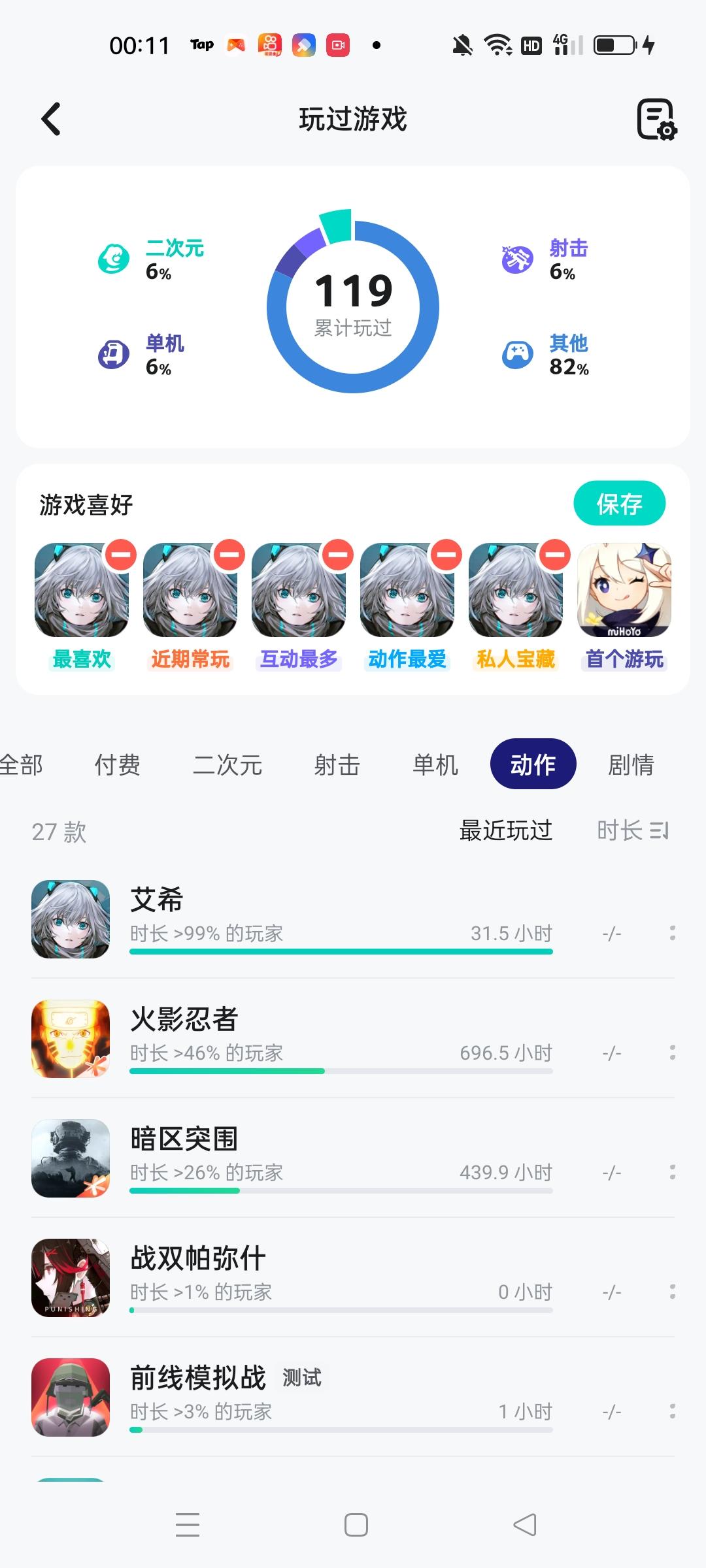Switch to the 全部 tab
Viewport: 706px width, 1568px height.
(x=22, y=763)
